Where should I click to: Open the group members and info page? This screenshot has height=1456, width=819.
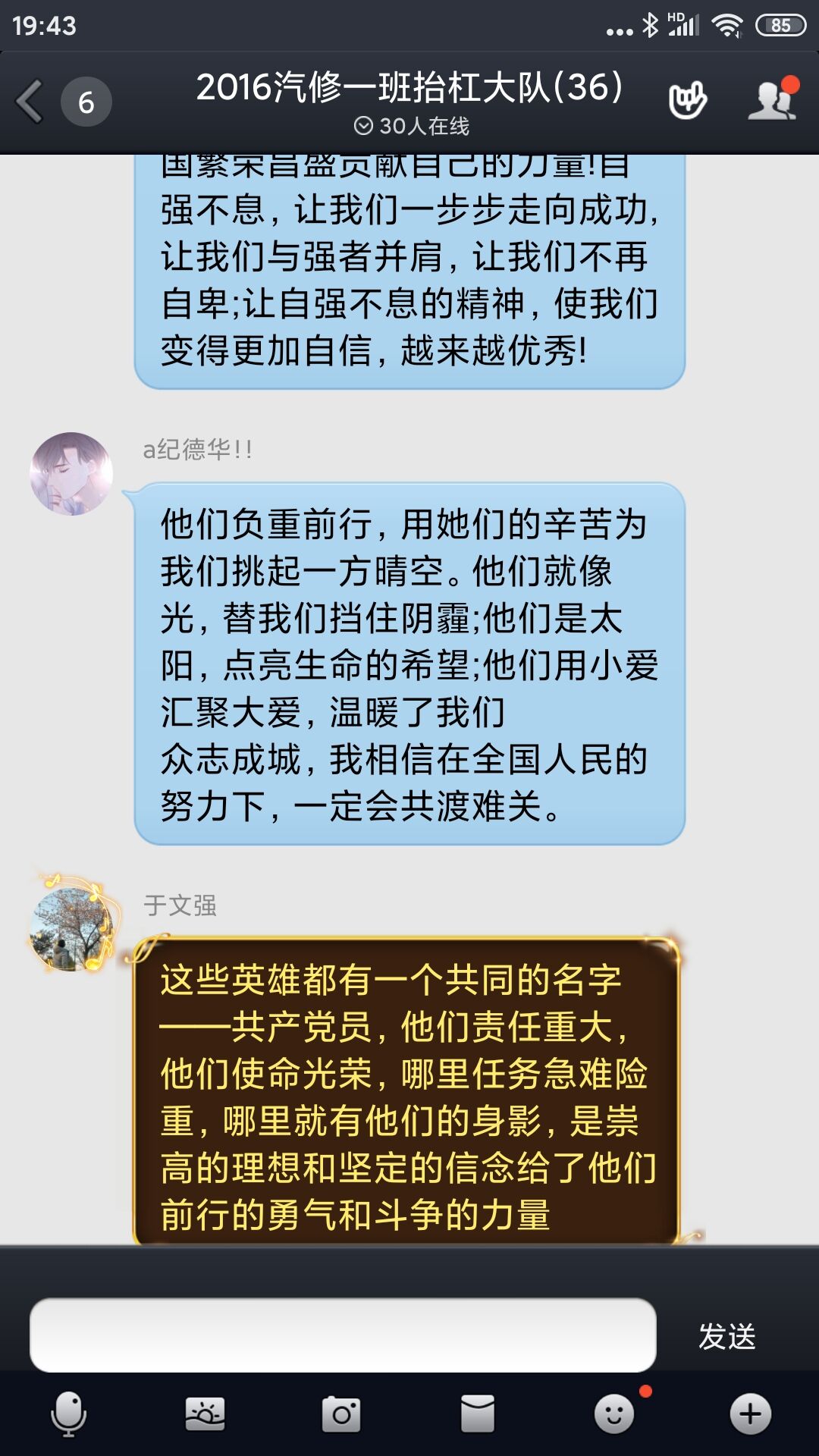tap(772, 101)
